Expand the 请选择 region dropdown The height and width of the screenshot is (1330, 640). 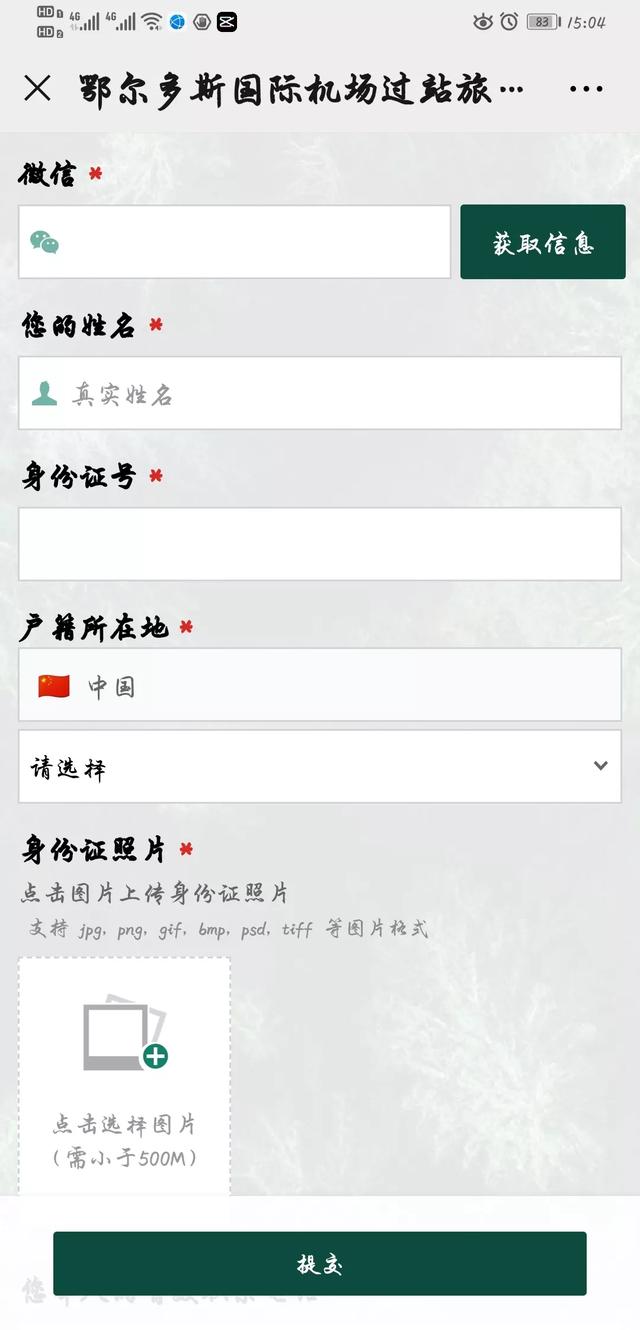320,767
